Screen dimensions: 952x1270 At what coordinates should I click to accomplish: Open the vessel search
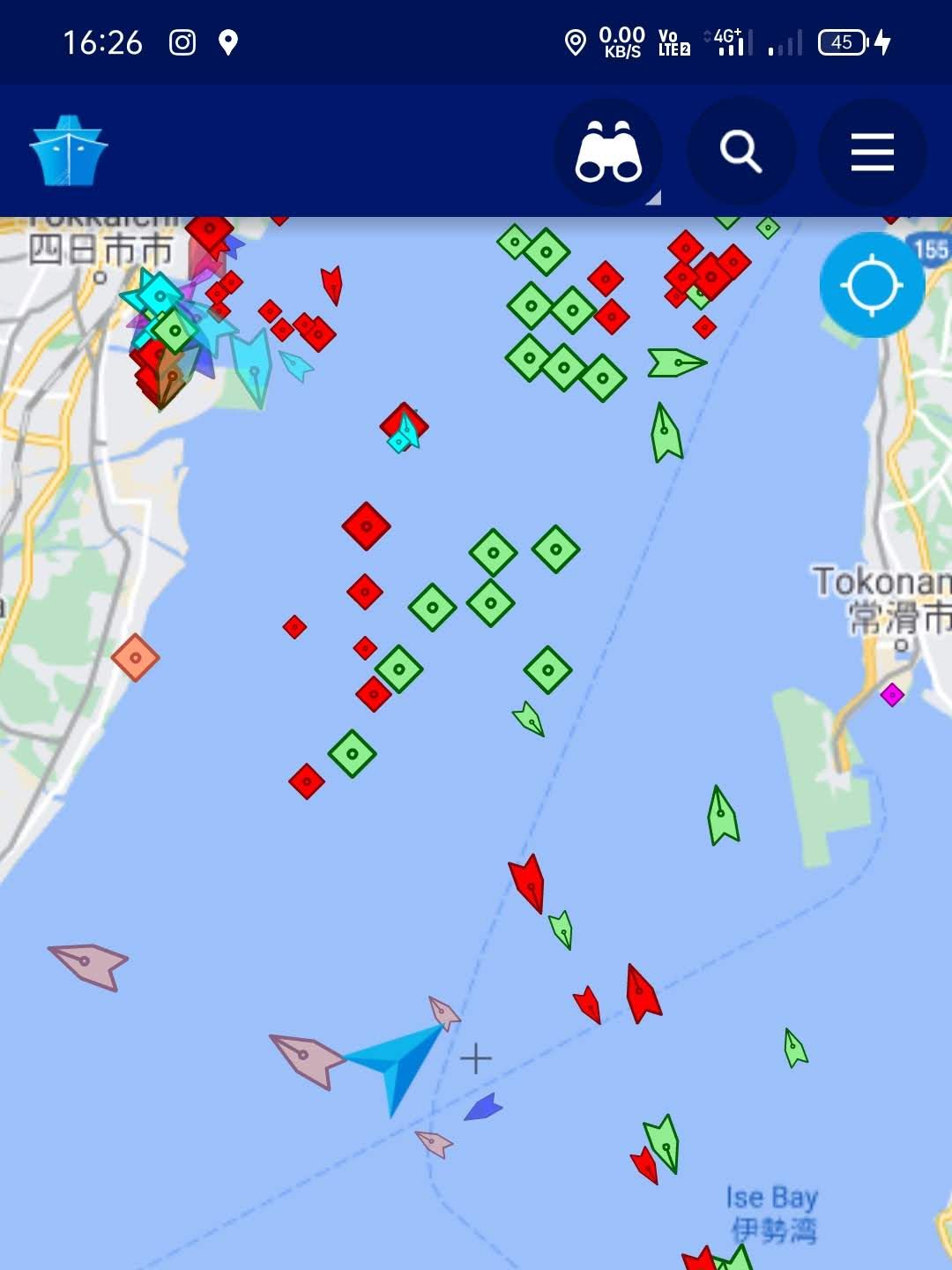tap(740, 152)
